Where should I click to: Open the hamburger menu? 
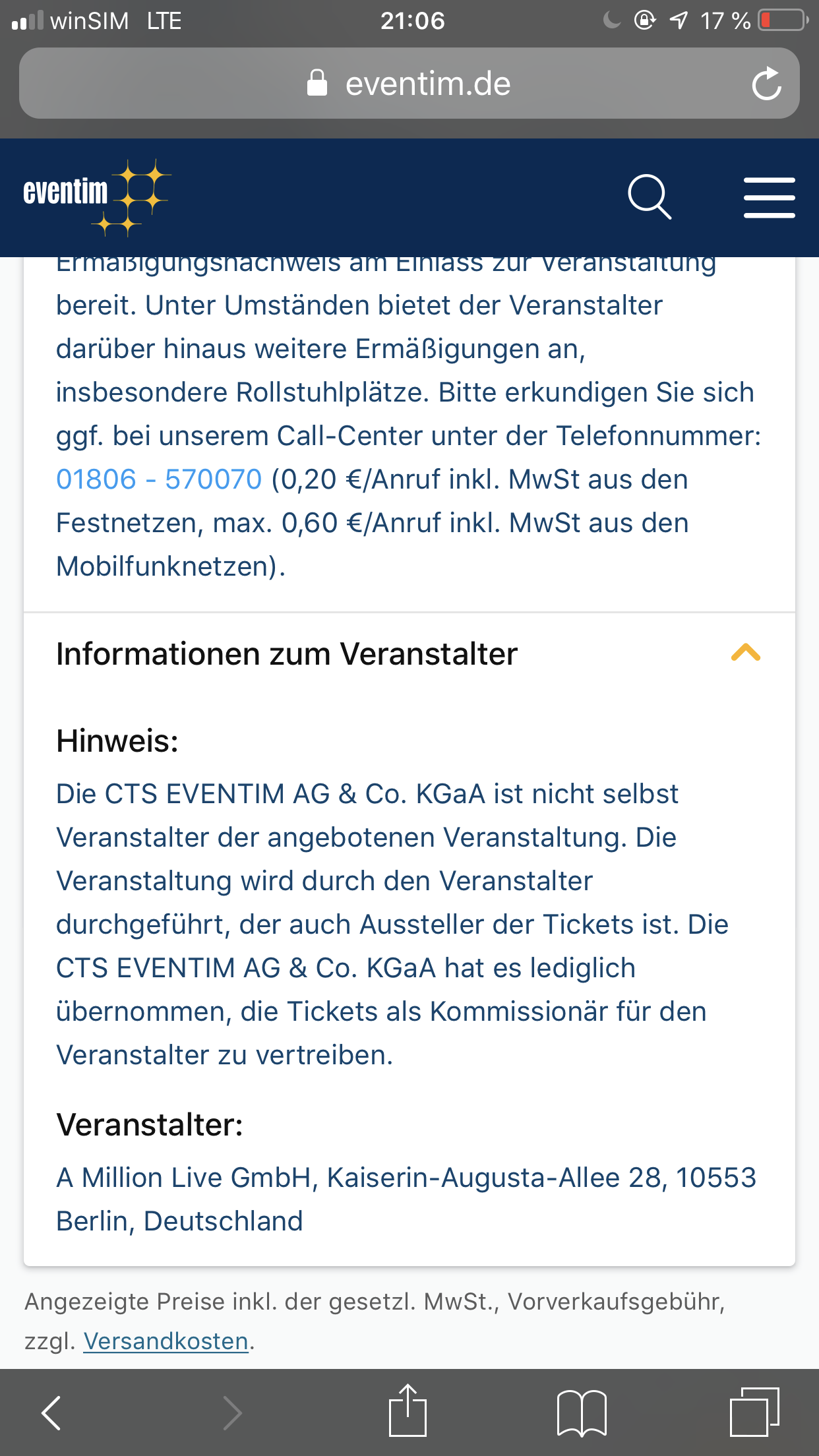click(770, 197)
